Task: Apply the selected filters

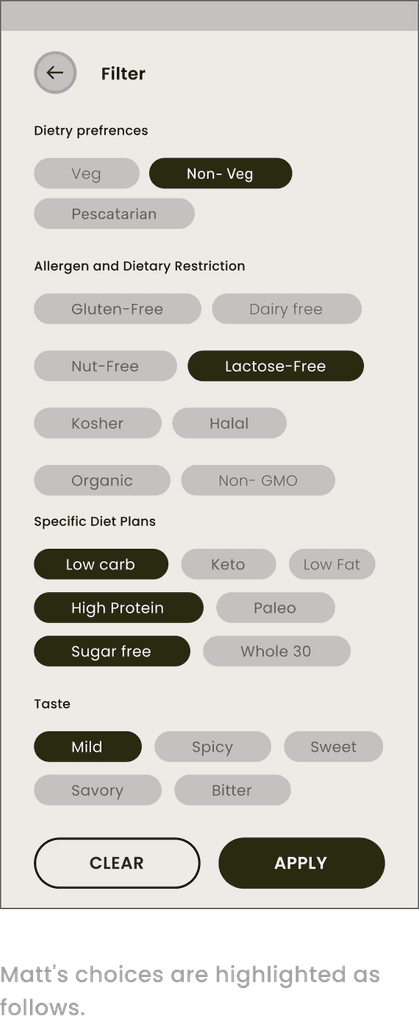Action: coord(301,863)
